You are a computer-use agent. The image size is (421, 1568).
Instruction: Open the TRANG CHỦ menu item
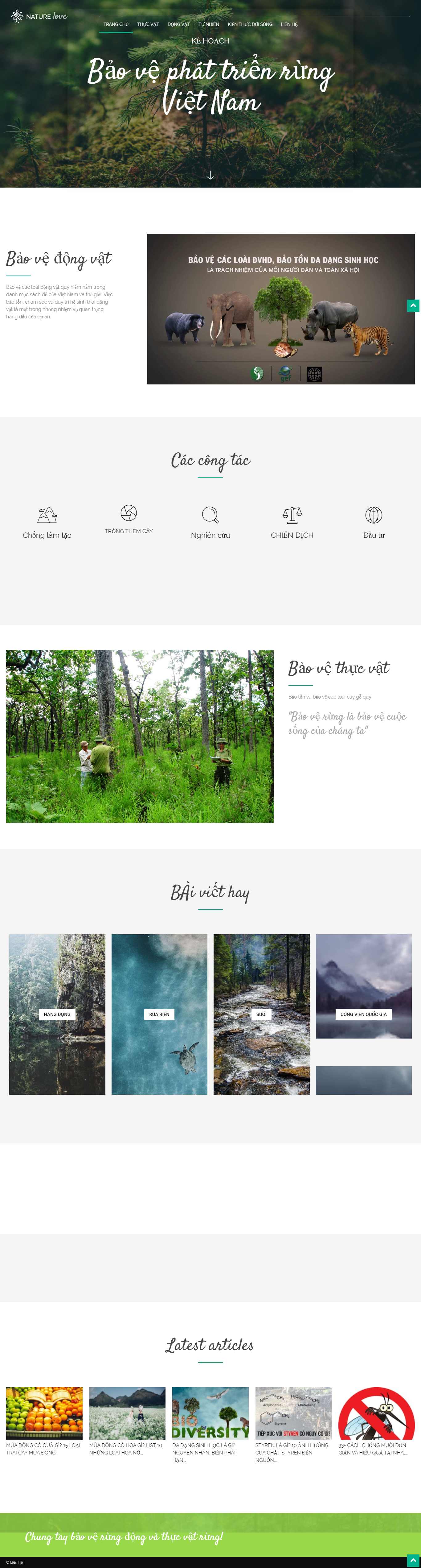click(x=116, y=24)
